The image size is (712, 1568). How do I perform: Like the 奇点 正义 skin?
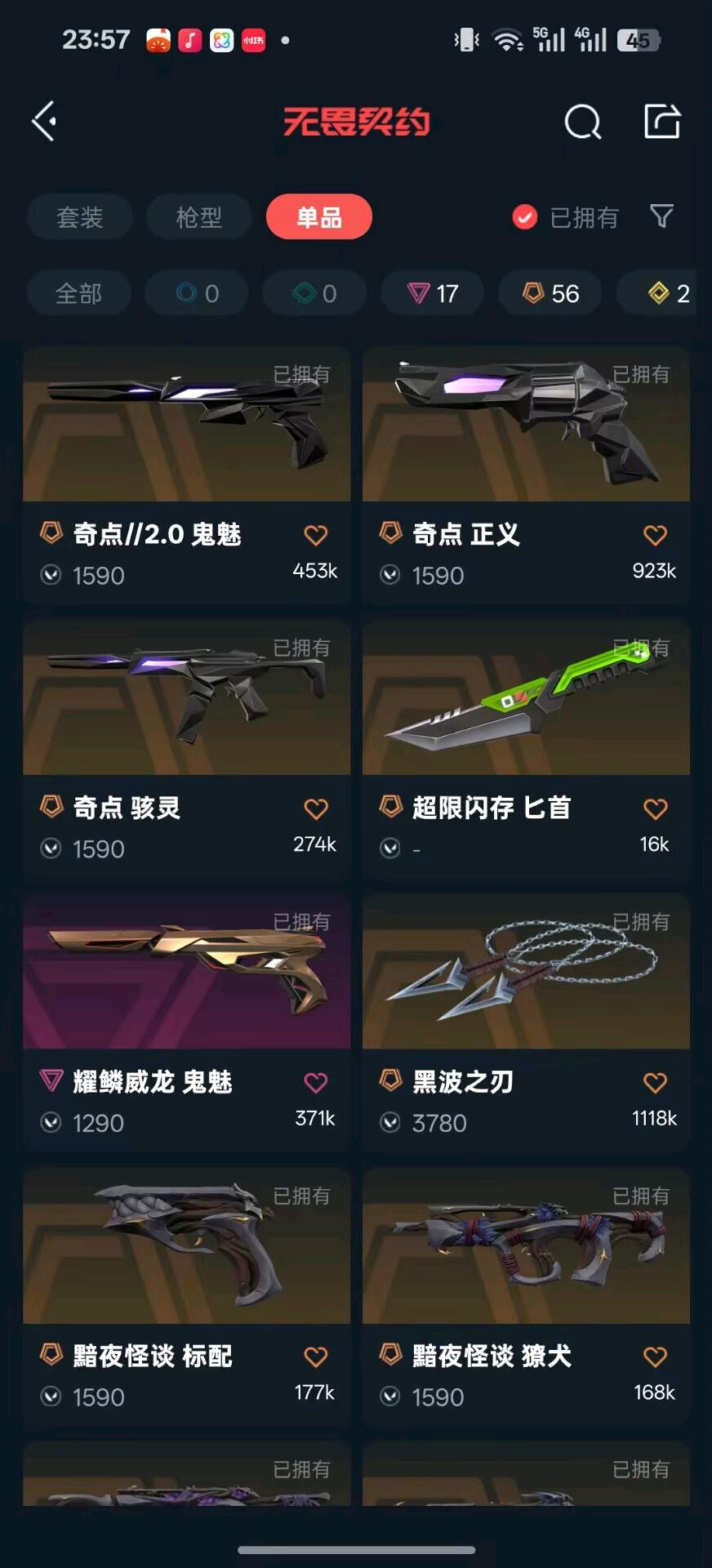pyautogui.click(x=655, y=536)
